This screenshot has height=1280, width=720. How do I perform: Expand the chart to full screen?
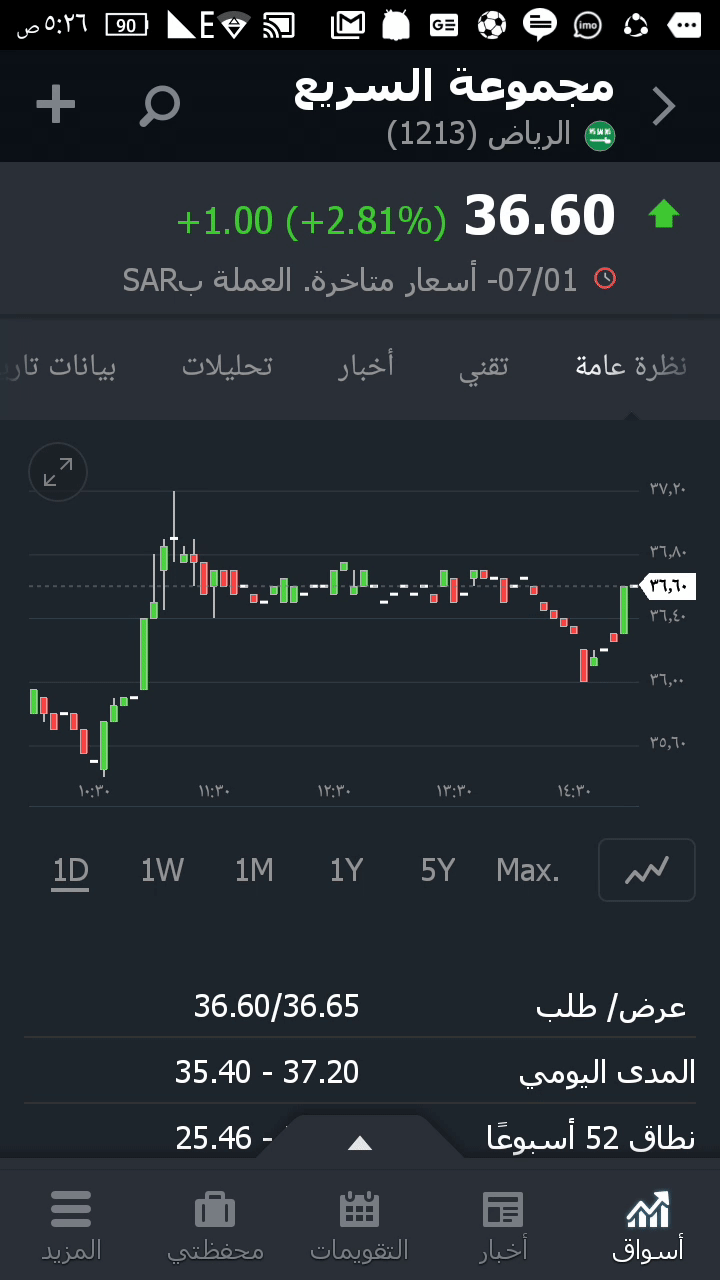[x=58, y=472]
